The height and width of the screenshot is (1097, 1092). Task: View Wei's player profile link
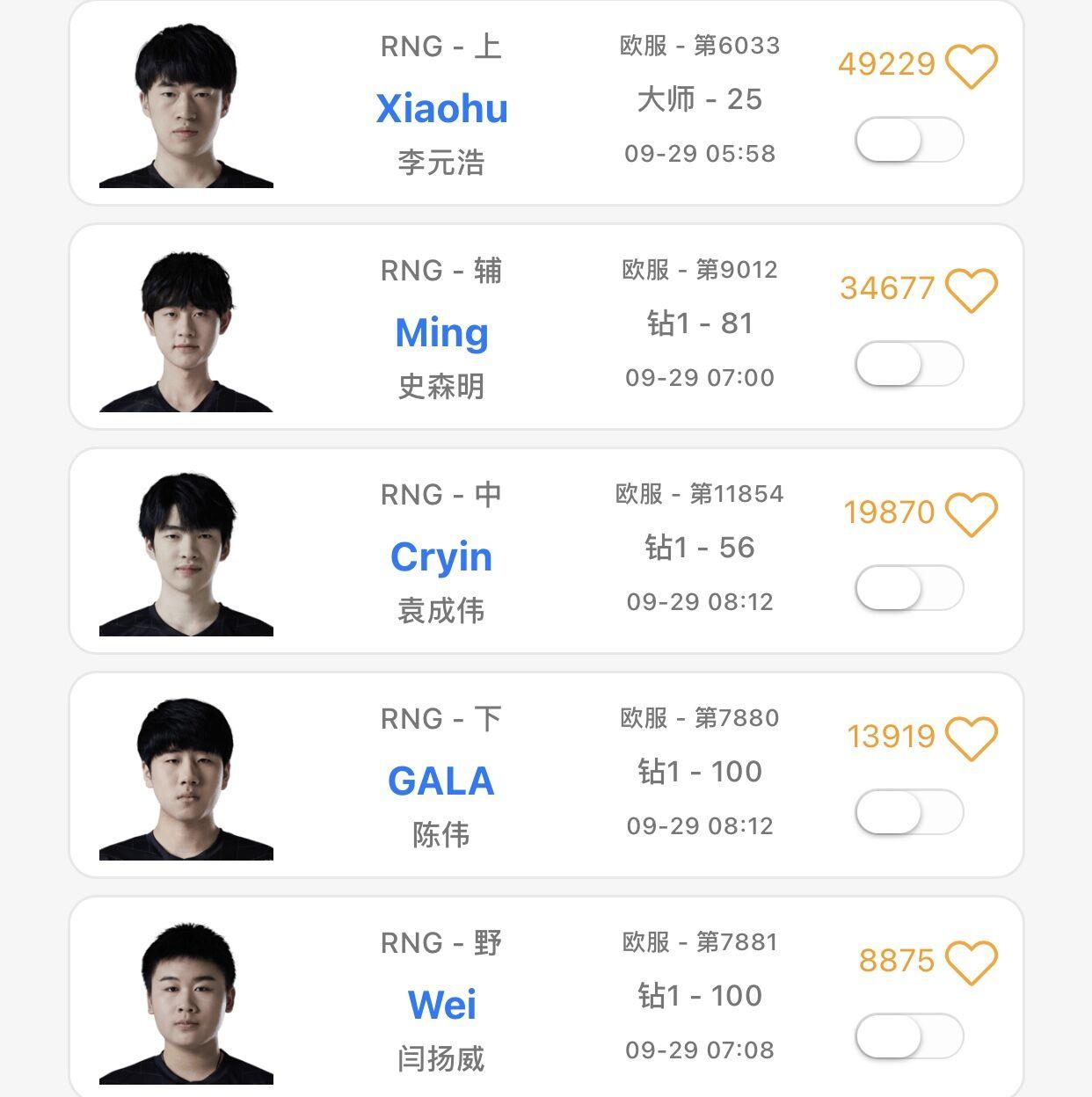441,1006
